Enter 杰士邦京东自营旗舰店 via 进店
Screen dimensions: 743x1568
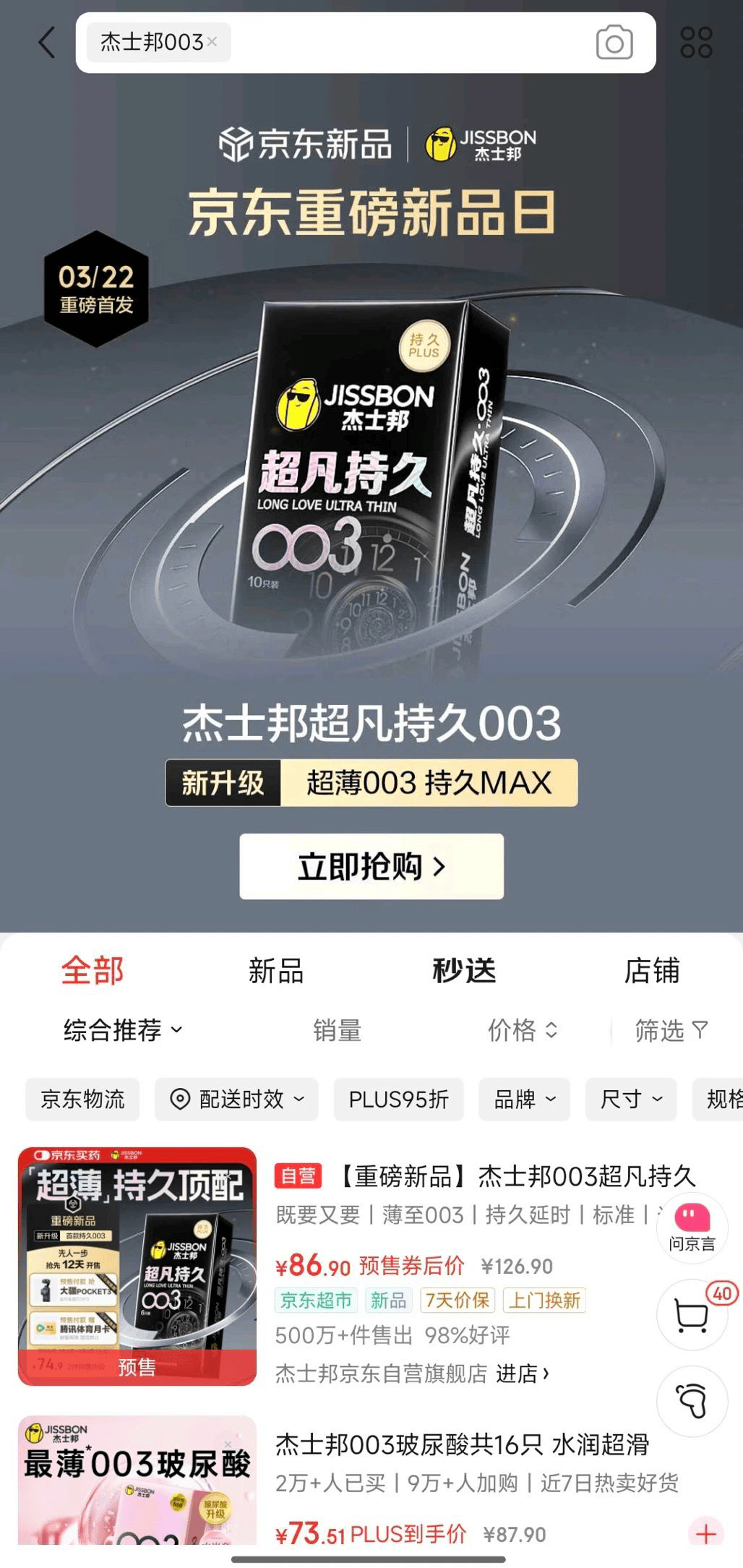coord(522,1373)
